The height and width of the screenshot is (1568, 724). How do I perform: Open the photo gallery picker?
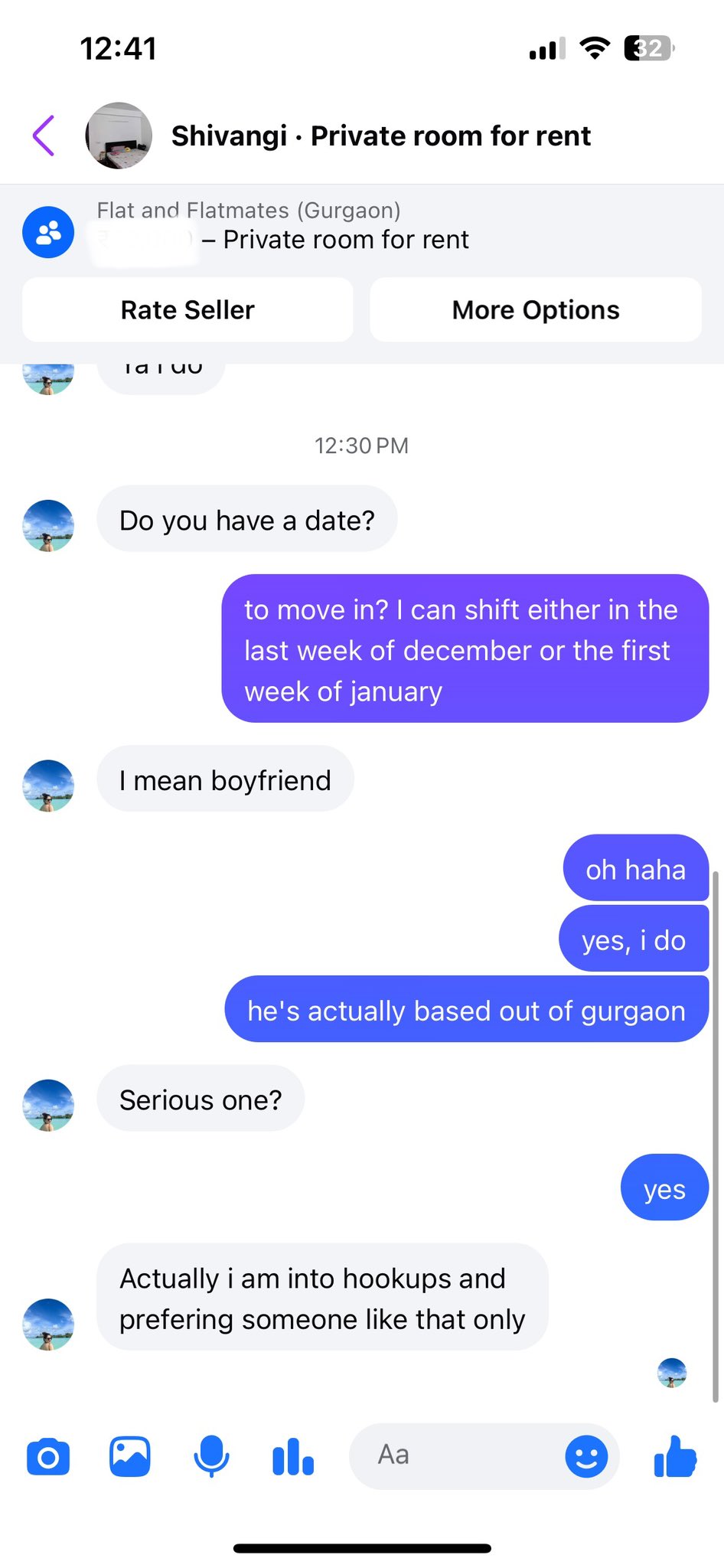pos(130,1456)
